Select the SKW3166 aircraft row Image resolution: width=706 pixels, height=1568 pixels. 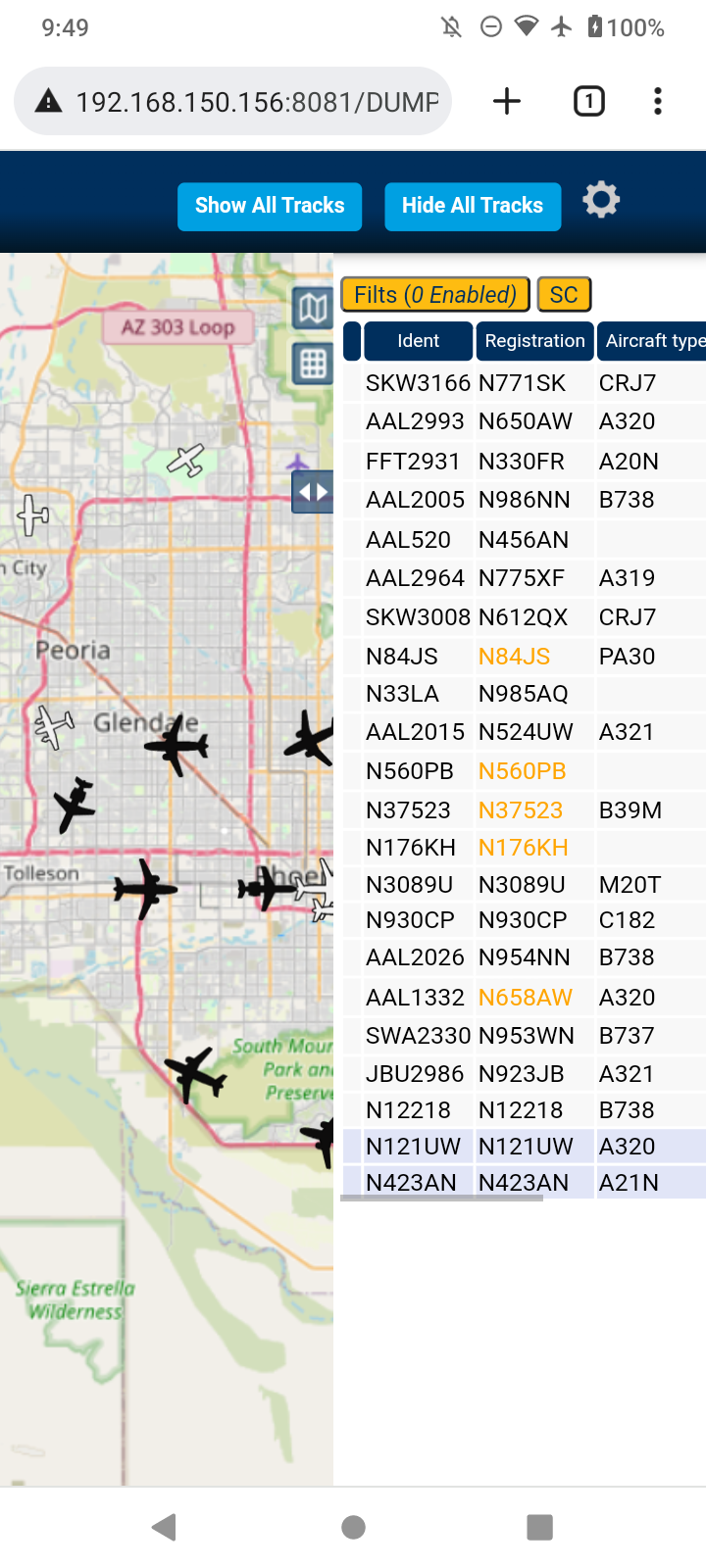pos(525,383)
